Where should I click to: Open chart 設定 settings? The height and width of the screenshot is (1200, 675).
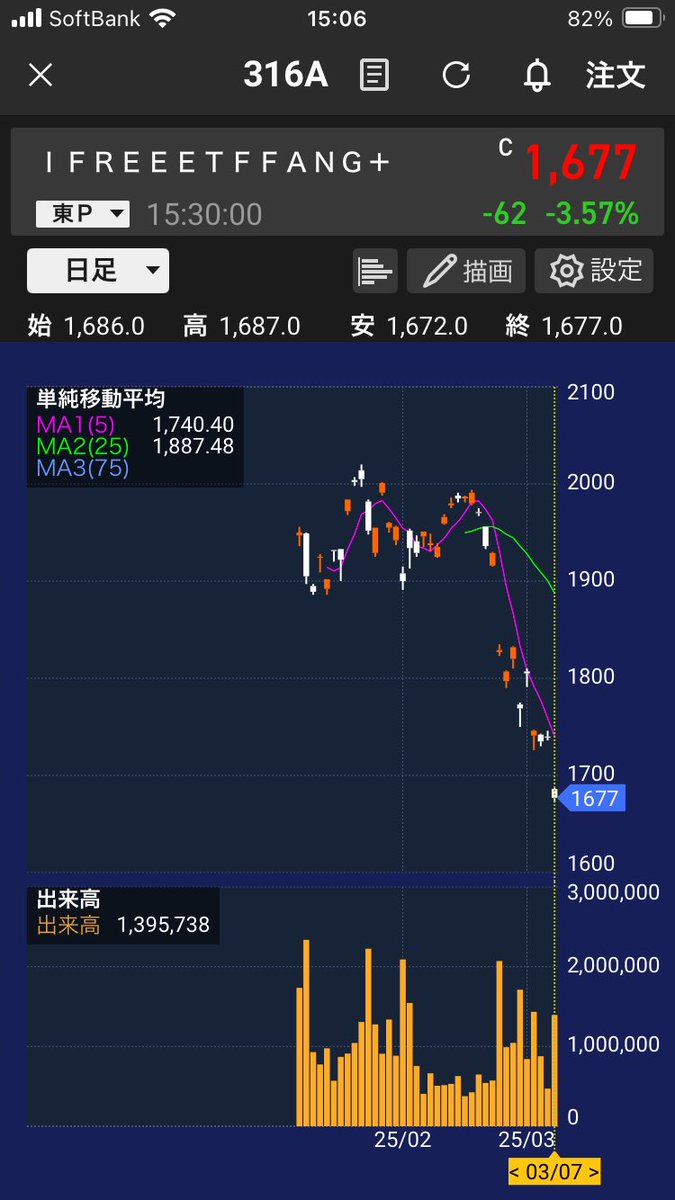tap(594, 270)
